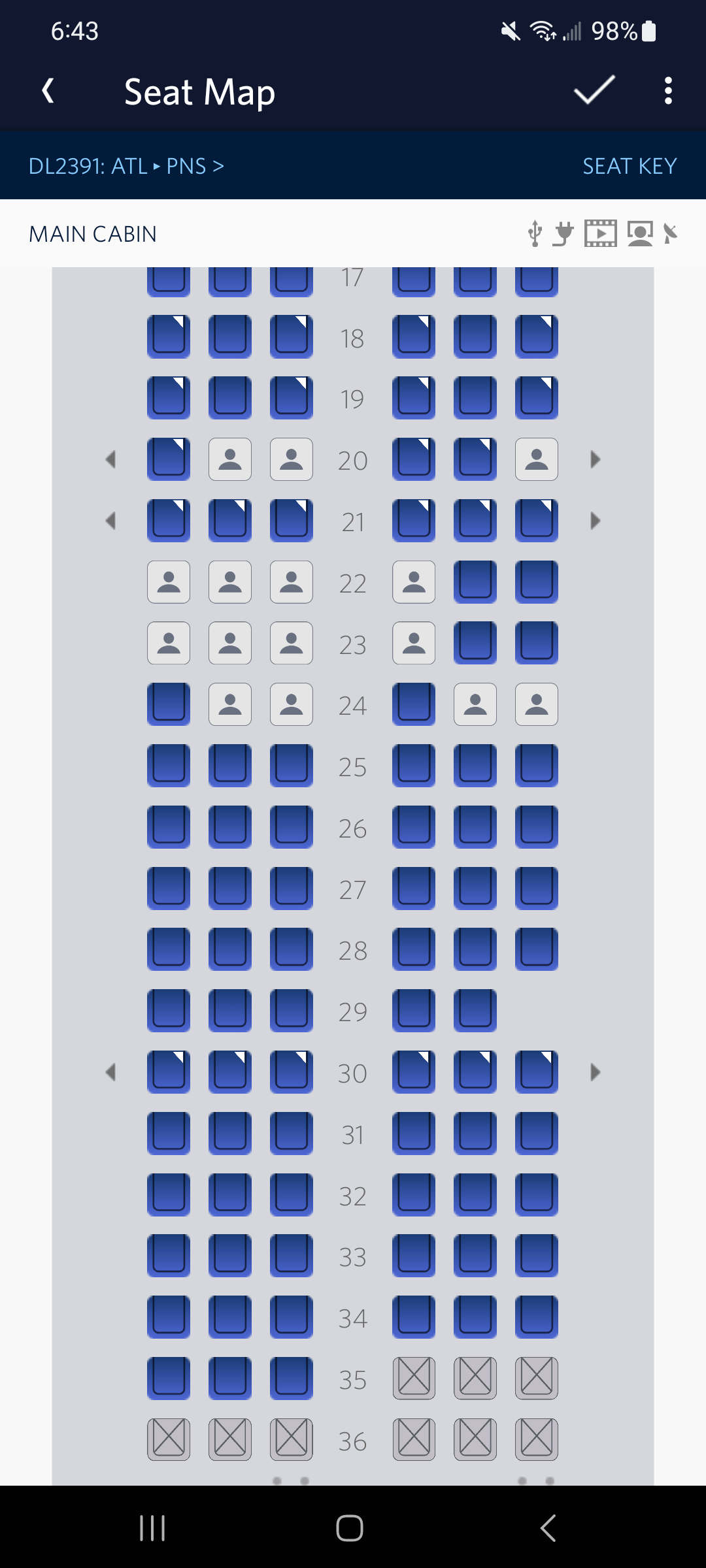Screen dimensions: 706x1568
Task: Choose the right middle seat in row 27
Action: pyautogui.click(x=475, y=889)
